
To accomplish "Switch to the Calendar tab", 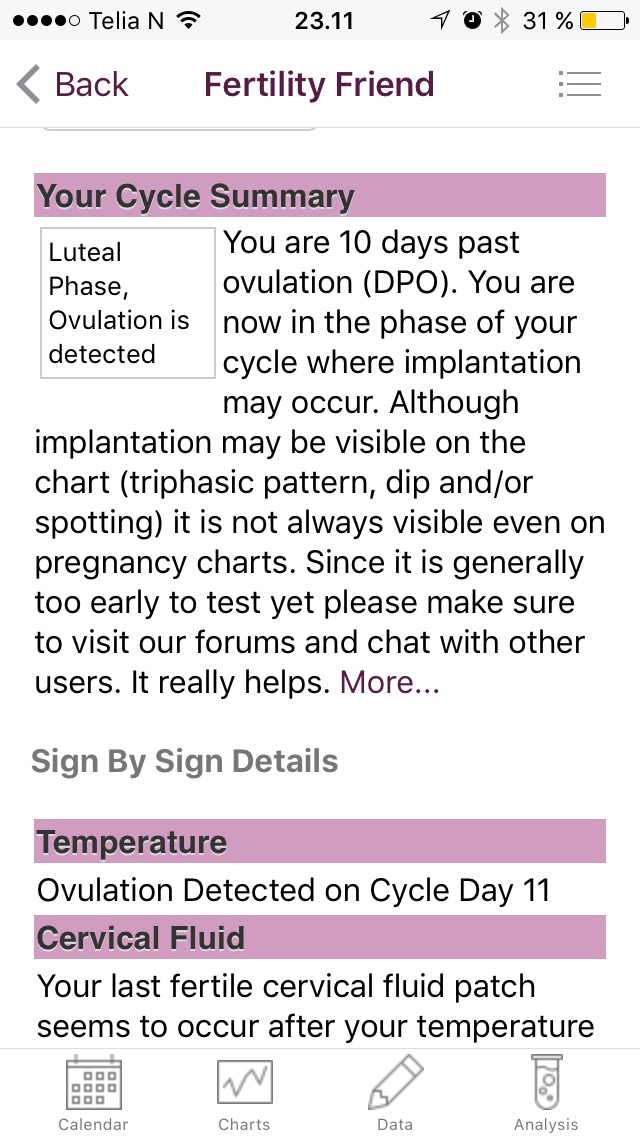I will 93,1093.
